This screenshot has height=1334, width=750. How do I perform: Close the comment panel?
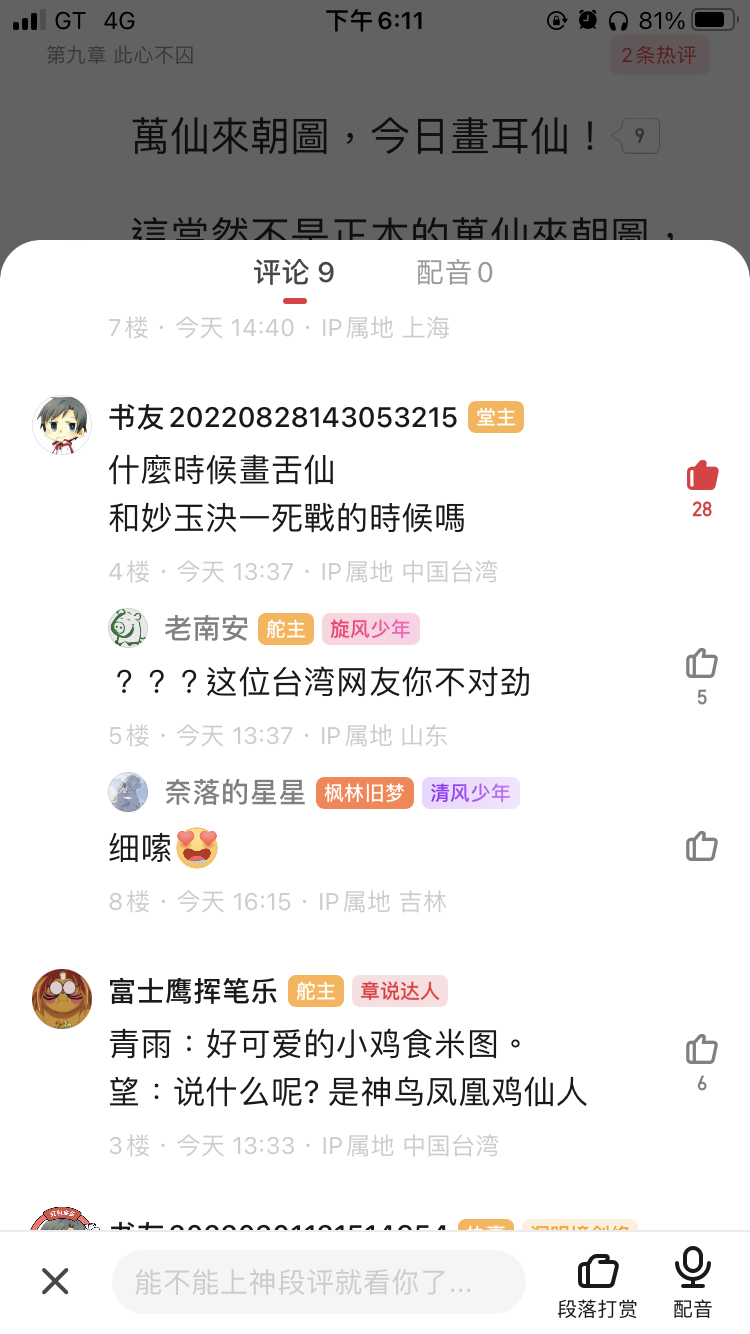click(x=55, y=1281)
